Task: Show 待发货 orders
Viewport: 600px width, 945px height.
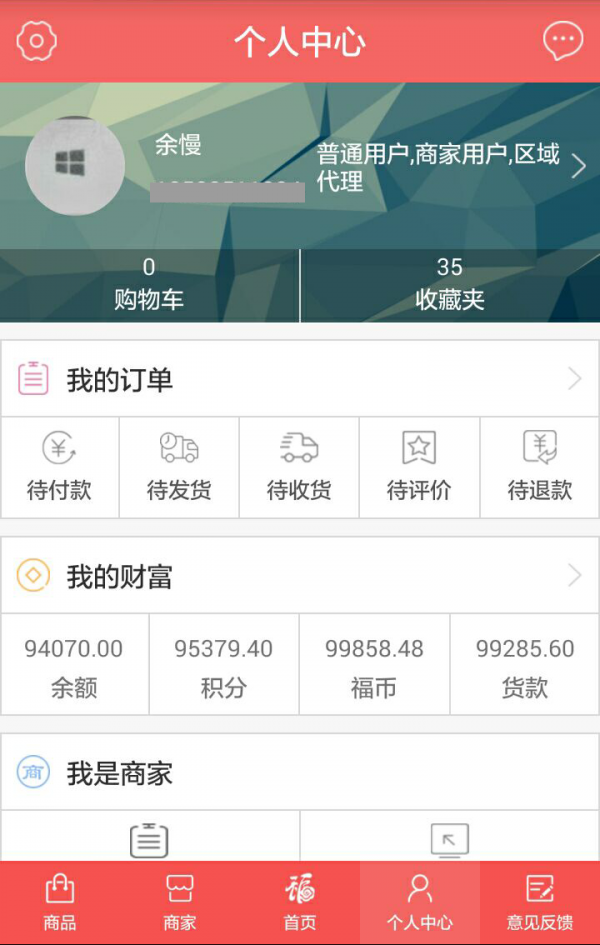Action: point(179,467)
